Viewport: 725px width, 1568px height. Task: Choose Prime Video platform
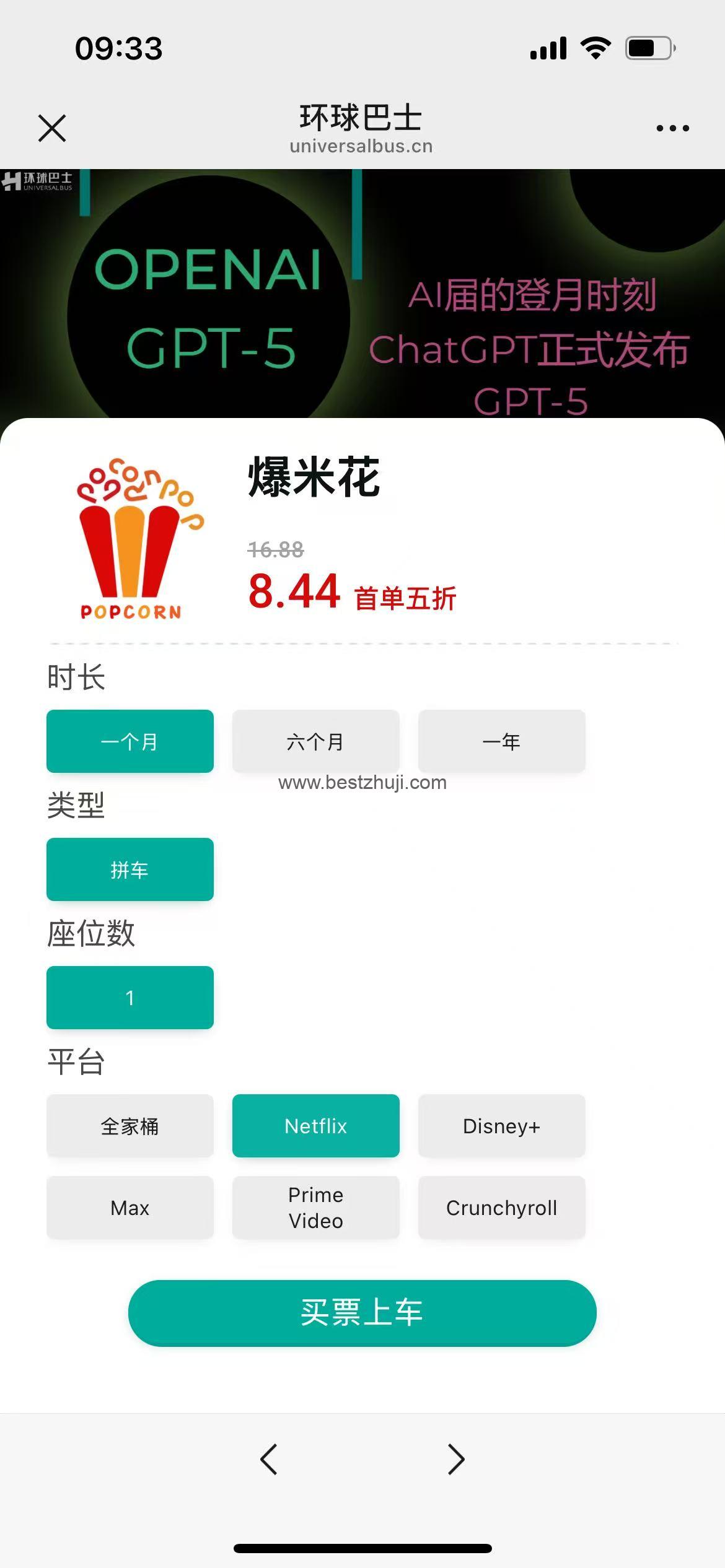(315, 1208)
